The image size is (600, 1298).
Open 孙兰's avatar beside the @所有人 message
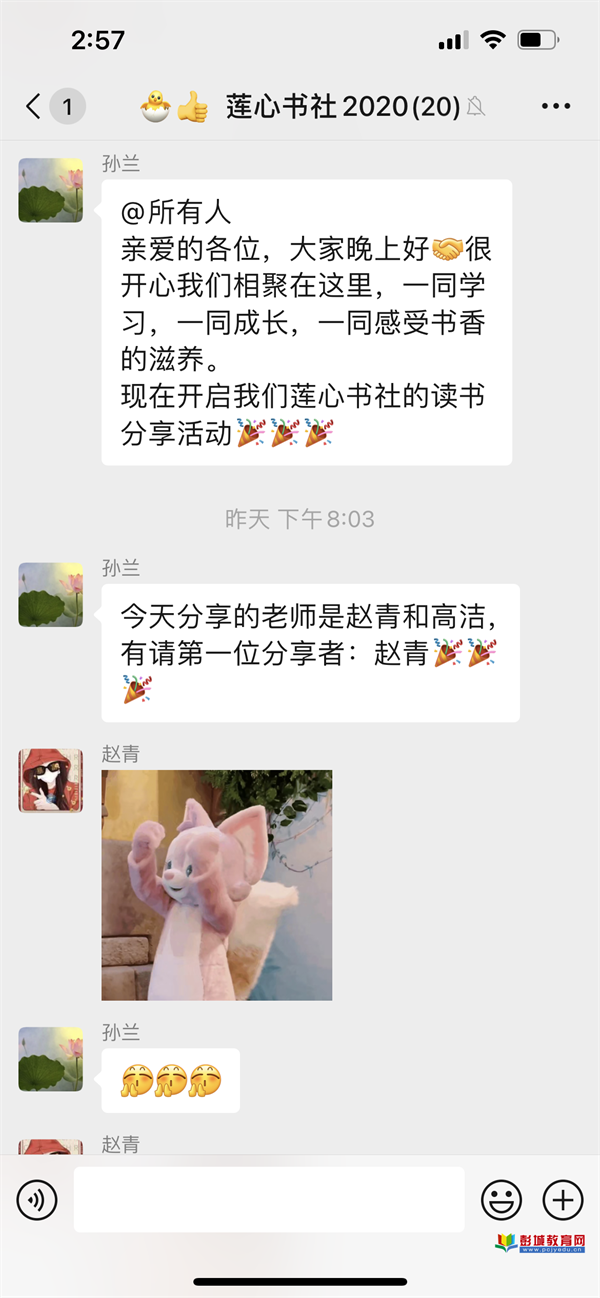(51, 190)
